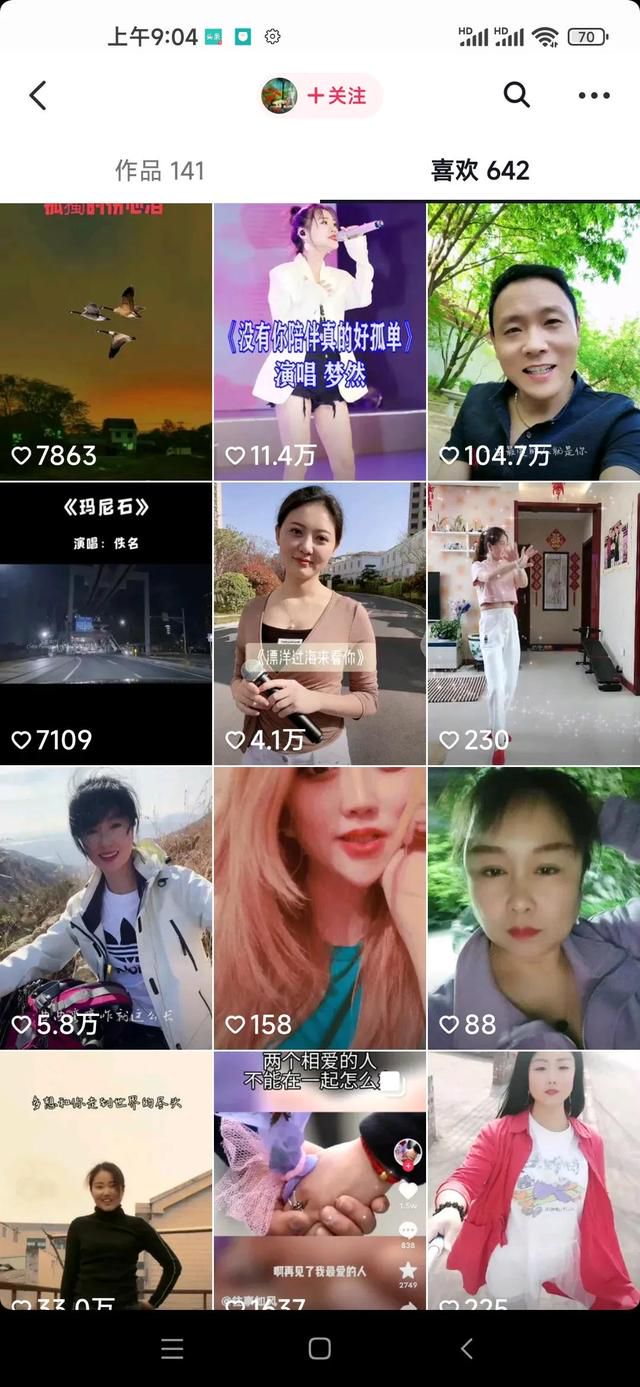Screen dimensions: 640x1387
Task: Open recent apps from the navigation bar
Action: pos(172,1348)
